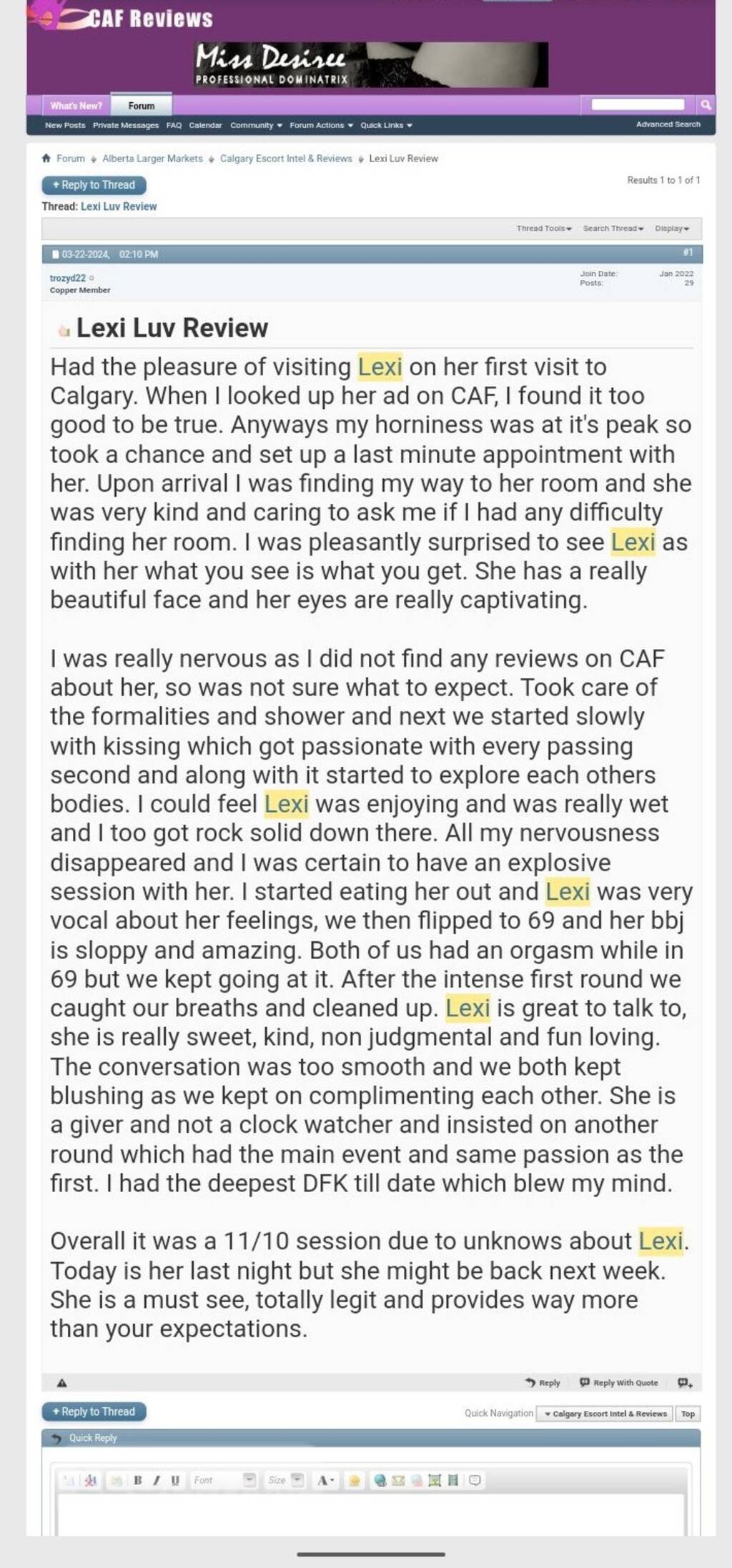Tap the top Reply to Thread button
The height and width of the screenshot is (1568, 732).
click(94, 185)
